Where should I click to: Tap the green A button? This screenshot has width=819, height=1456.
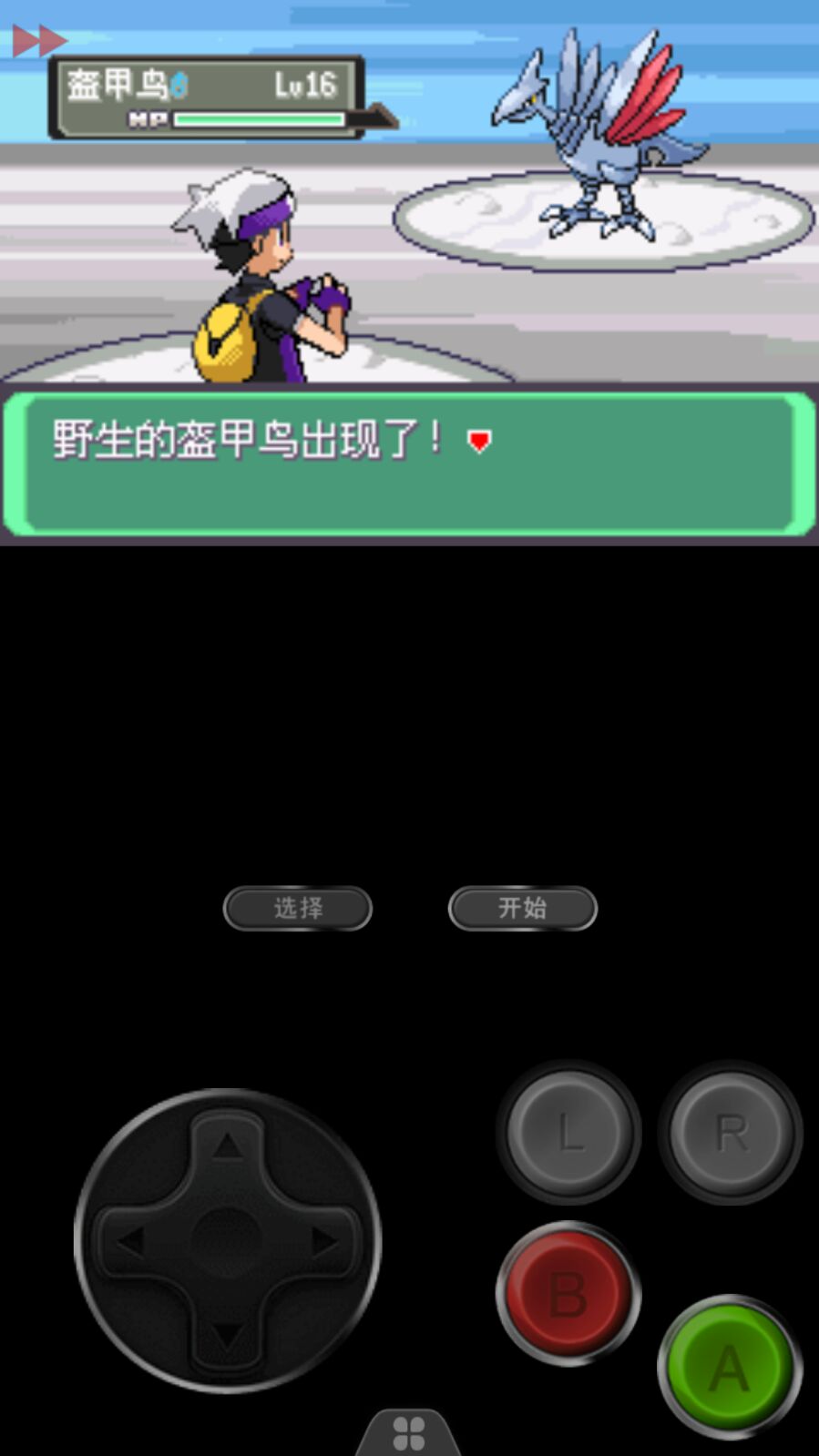pyautogui.click(x=730, y=1366)
